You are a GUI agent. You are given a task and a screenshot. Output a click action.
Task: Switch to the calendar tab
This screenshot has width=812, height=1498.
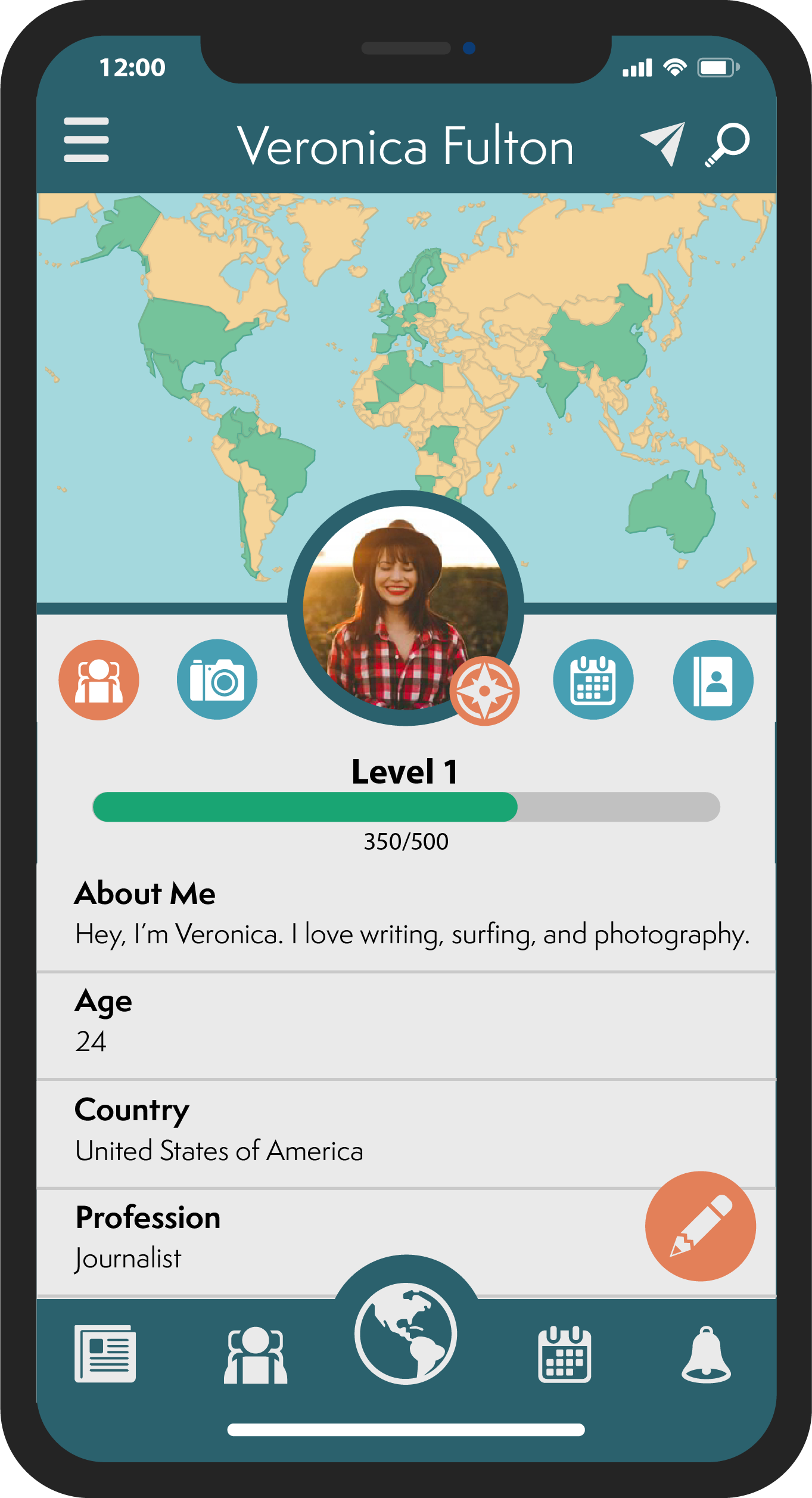(x=564, y=1354)
